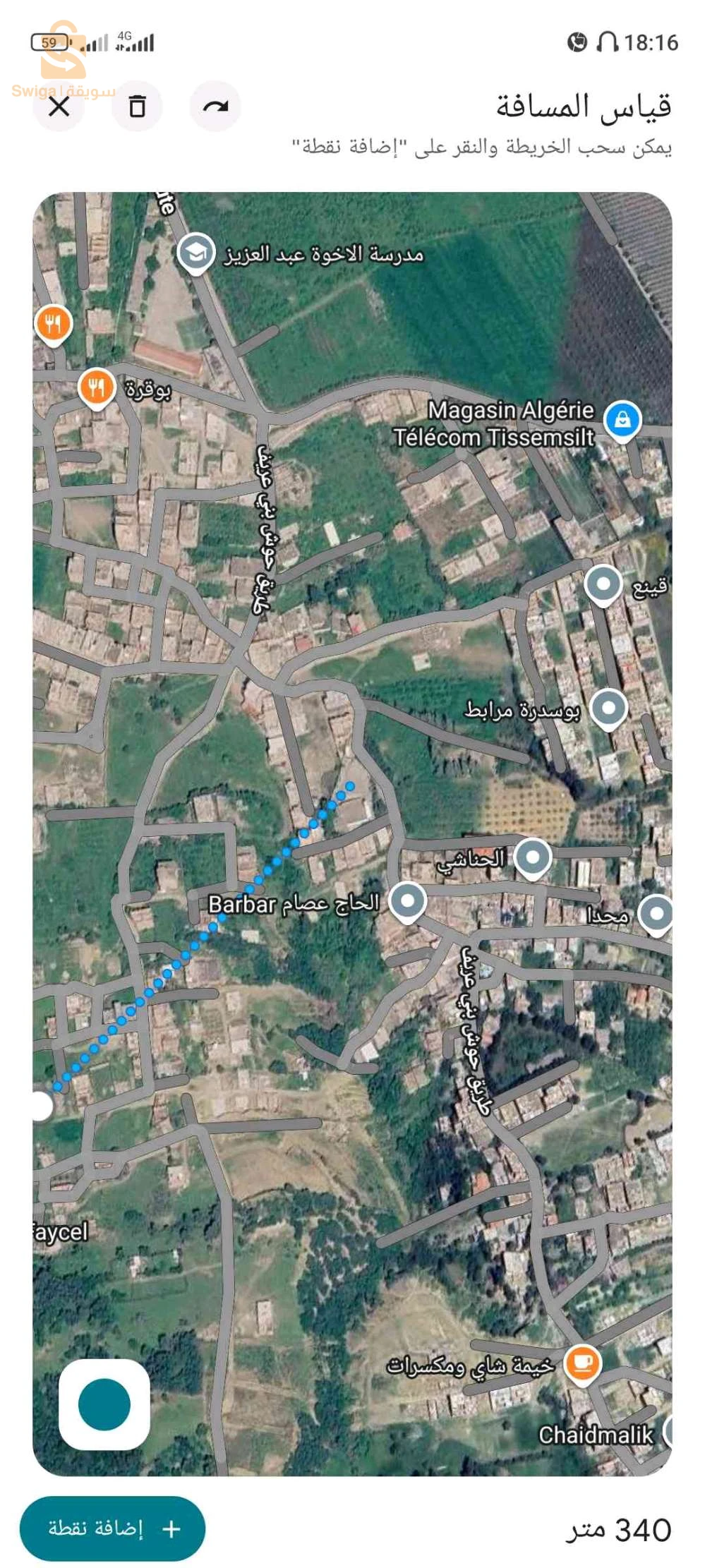Open the بوقرة restaurant marker
The width and height of the screenshot is (705, 1568).
(97, 388)
